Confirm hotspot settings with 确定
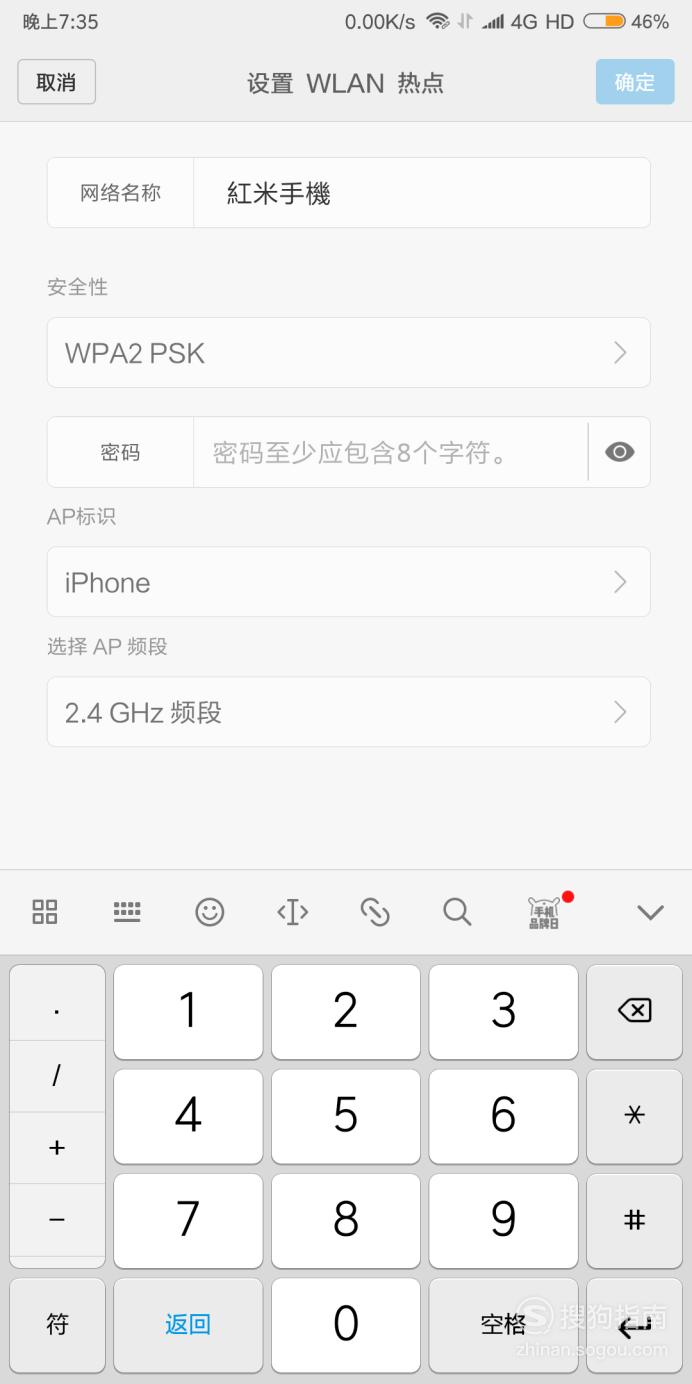 (634, 82)
